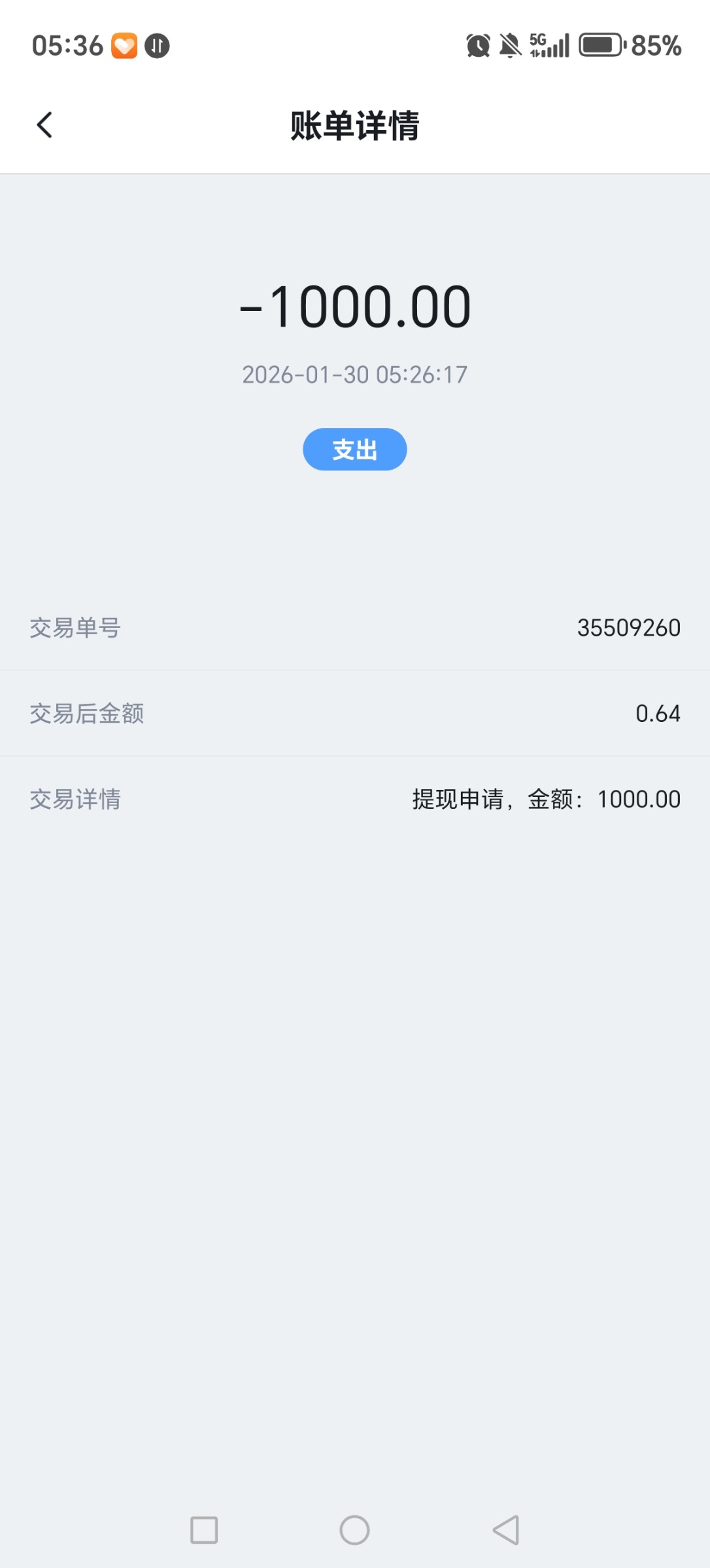This screenshot has width=710, height=1568.
Task: Tap the heart-shaped app icon in status bar
Action: pyautogui.click(x=123, y=46)
